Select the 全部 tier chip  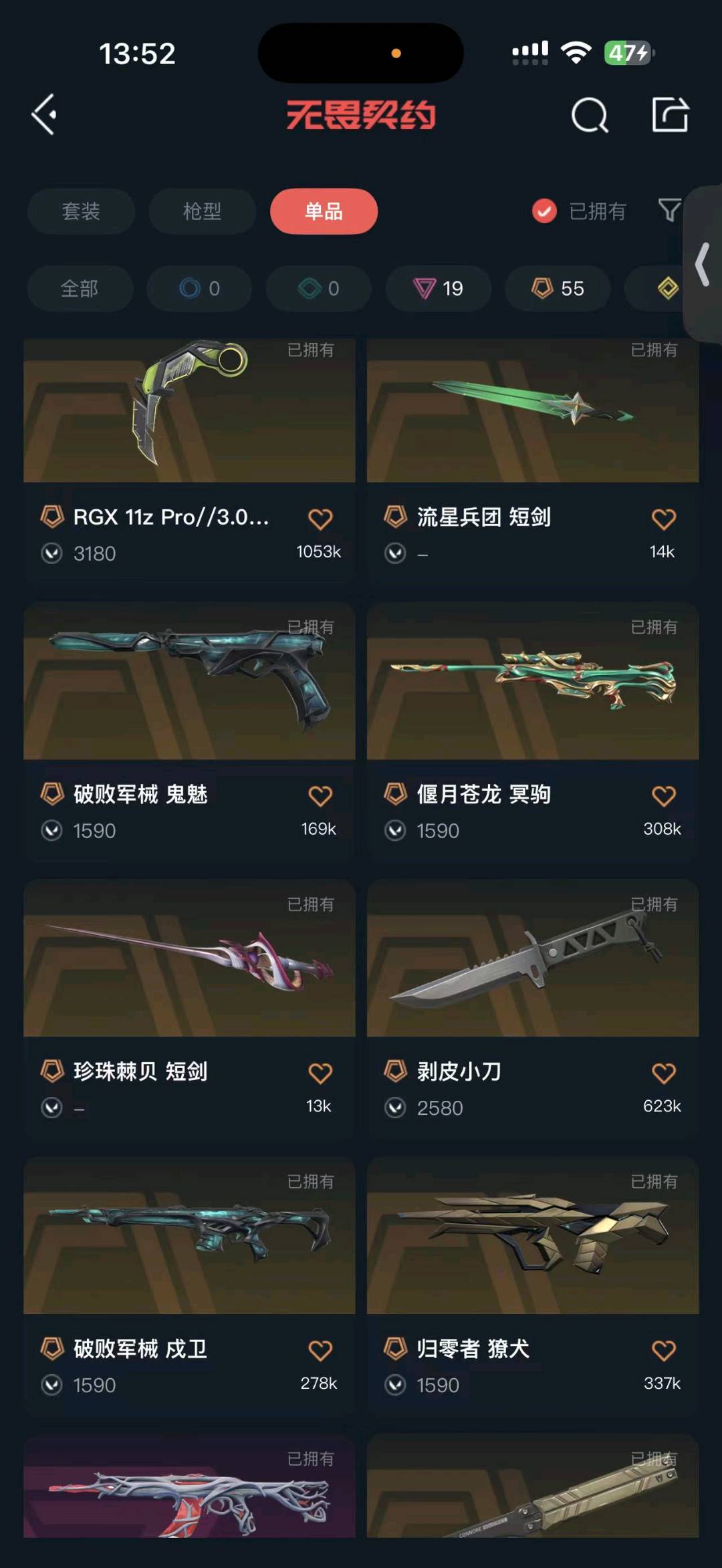[x=80, y=288]
